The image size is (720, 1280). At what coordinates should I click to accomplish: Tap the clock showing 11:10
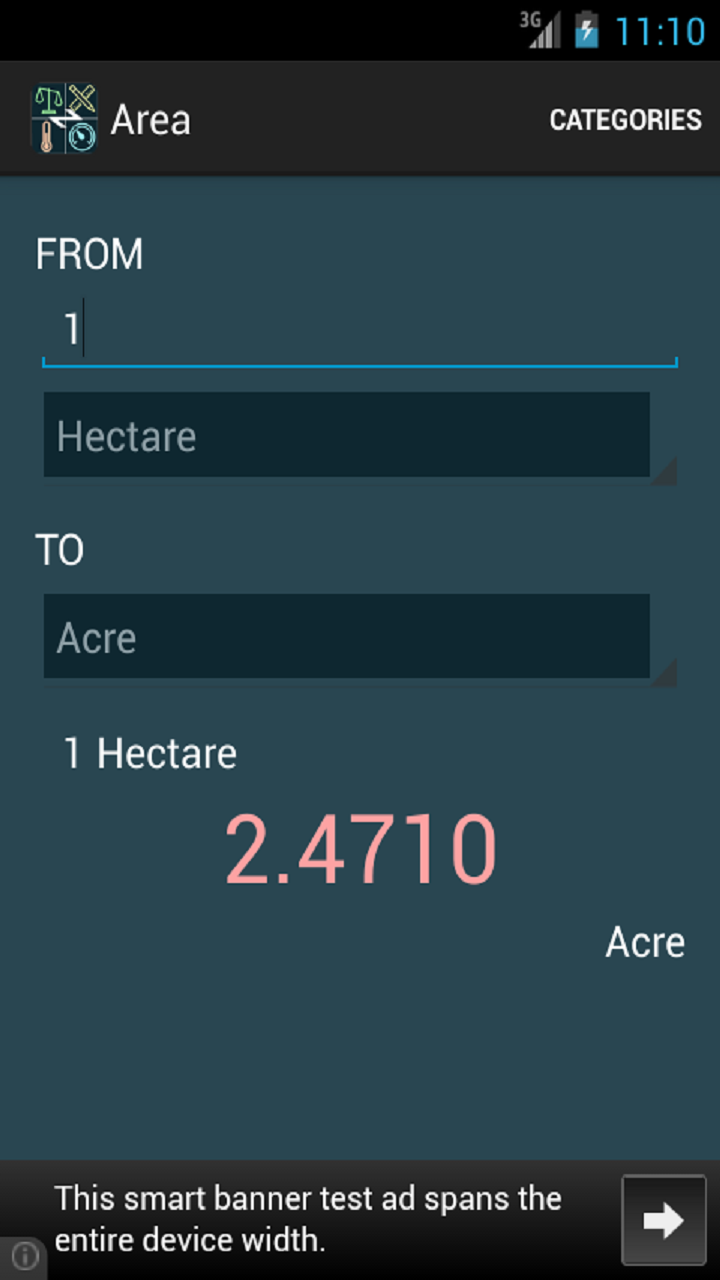pos(662,31)
